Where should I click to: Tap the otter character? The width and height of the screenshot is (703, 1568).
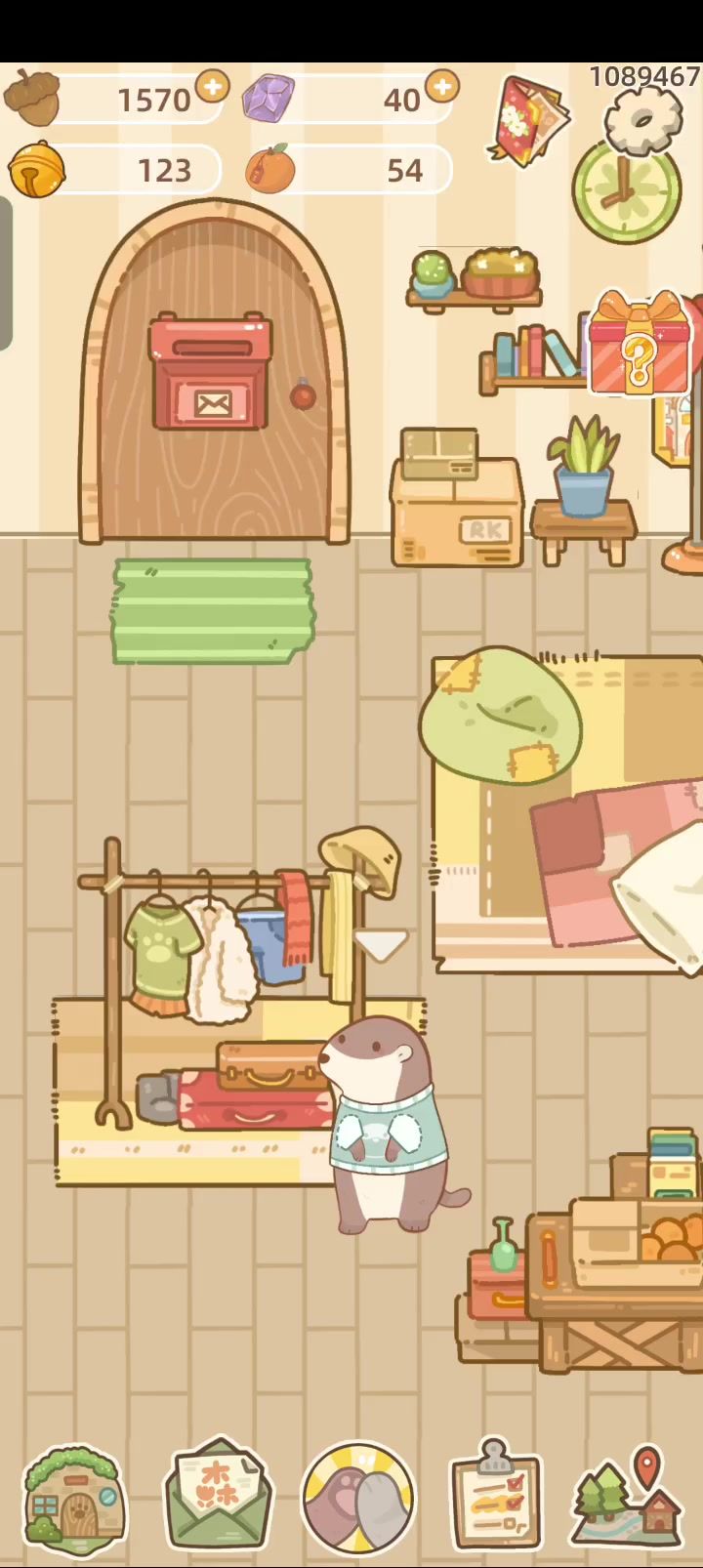pyautogui.click(x=384, y=1123)
